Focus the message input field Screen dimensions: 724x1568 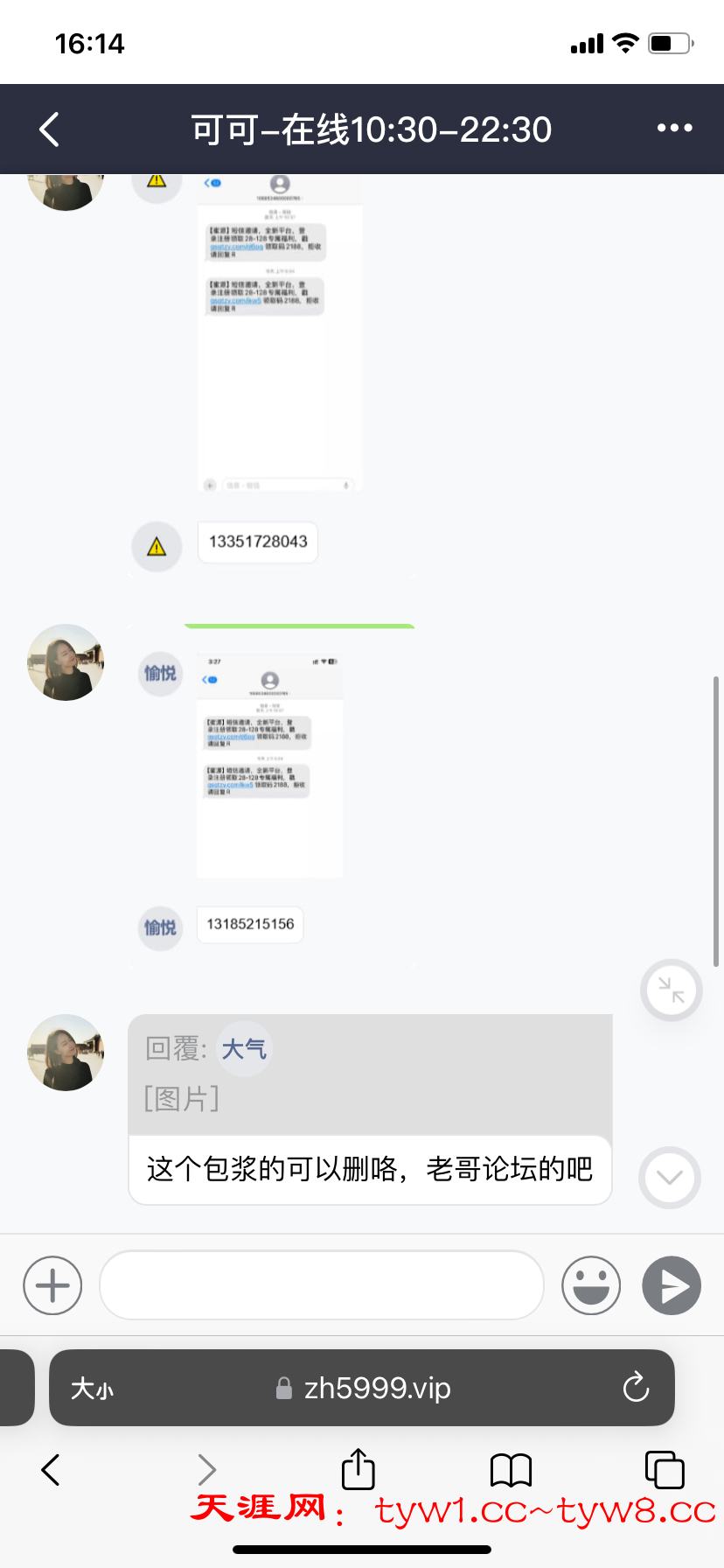(x=322, y=1284)
